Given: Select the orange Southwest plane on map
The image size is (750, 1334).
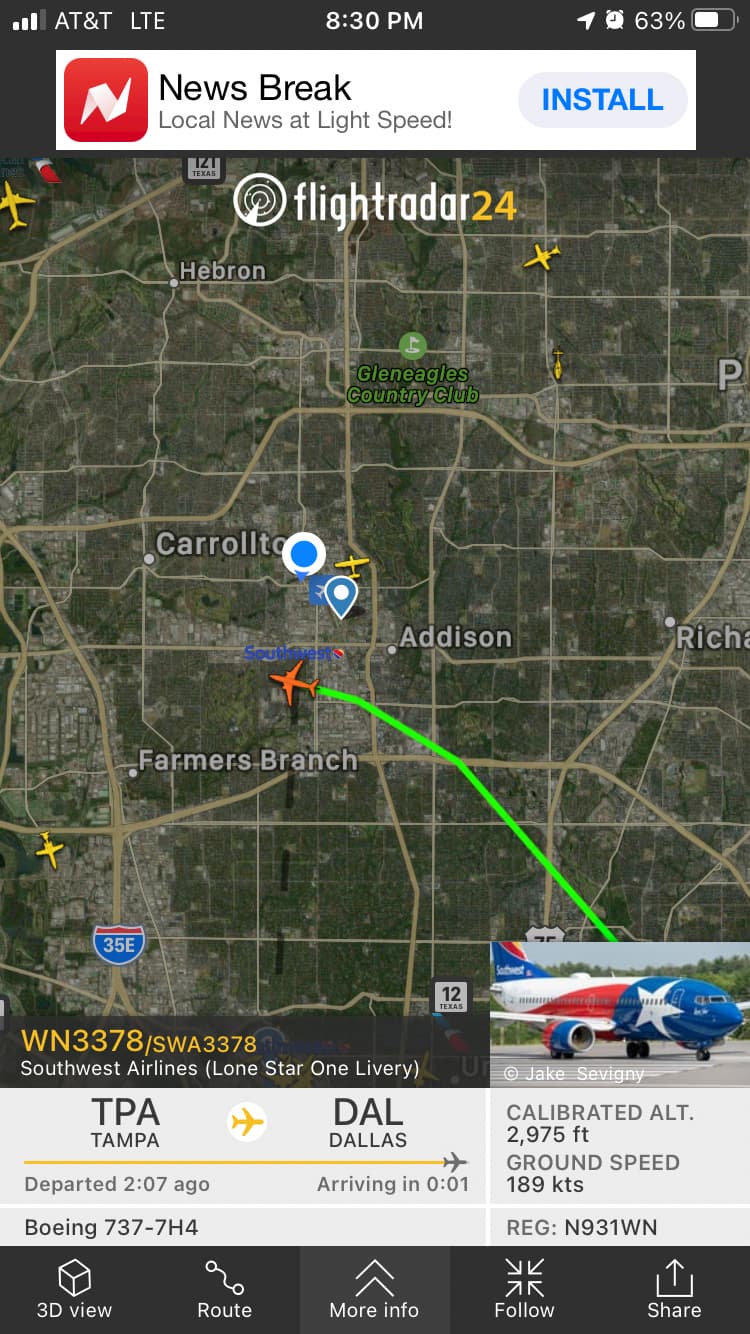Looking at the screenshot, I should 293,684.
